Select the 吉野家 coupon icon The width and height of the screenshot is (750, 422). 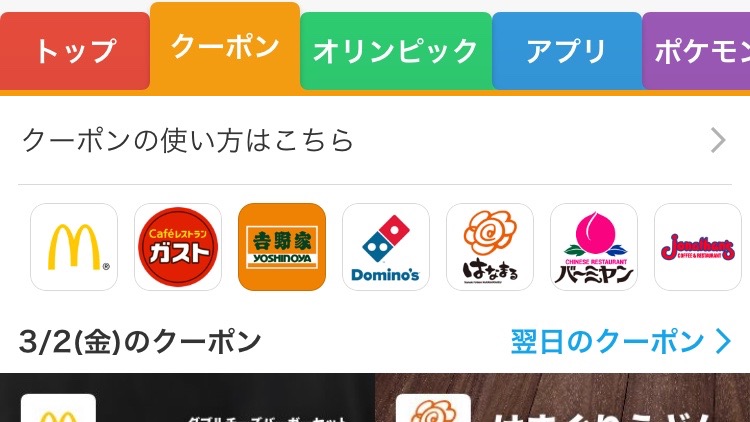282,247
